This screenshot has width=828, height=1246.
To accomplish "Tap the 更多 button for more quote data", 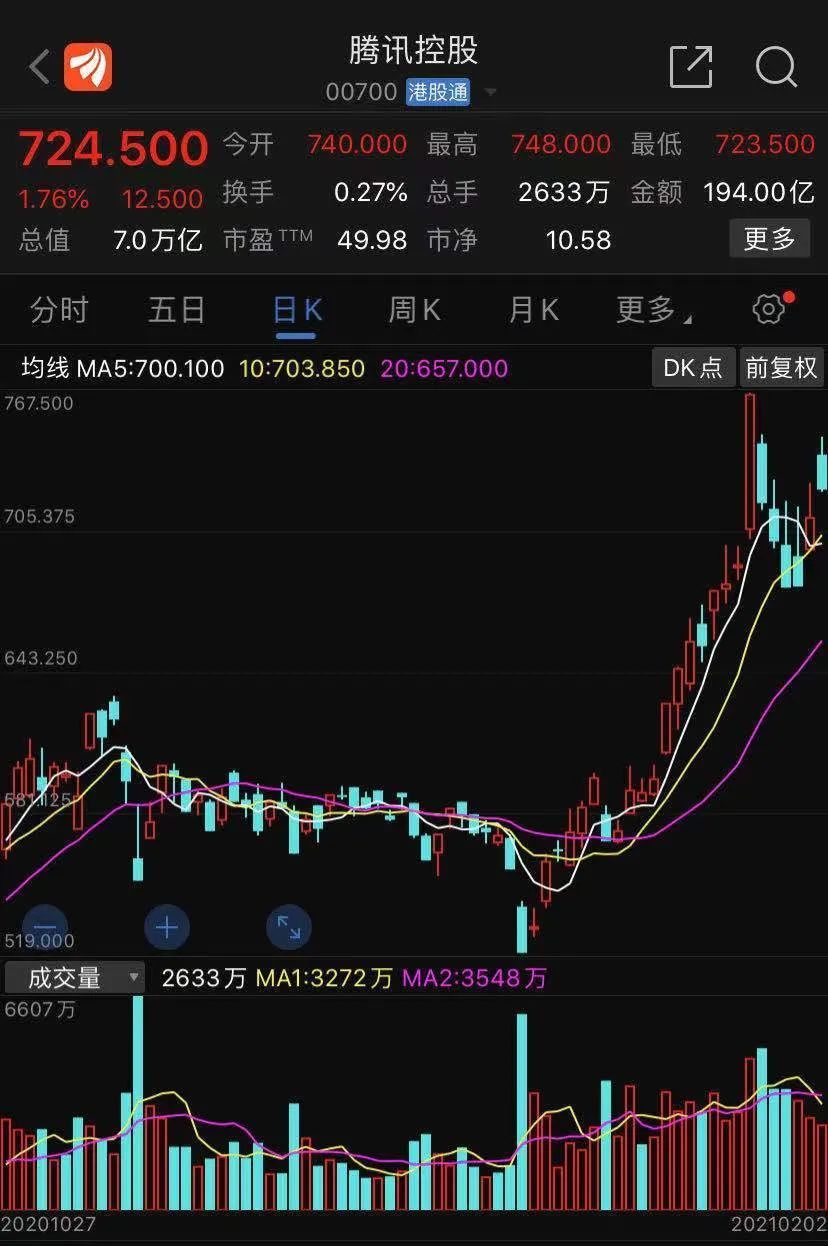I will click(x=769, y=239).
